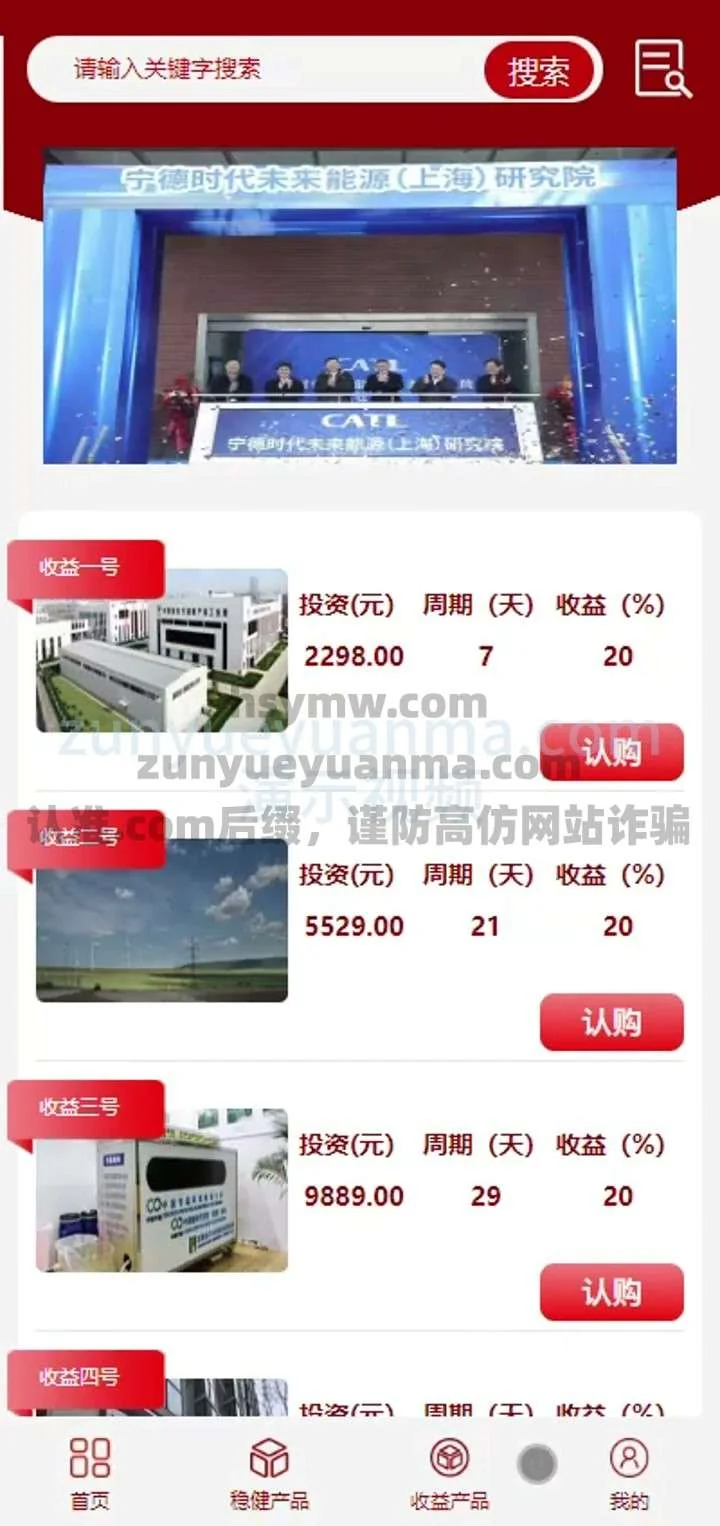Tap 认购 for the 5529.00 product
The height and width of the screenshot is (1526, 720).
[611, 1022]
